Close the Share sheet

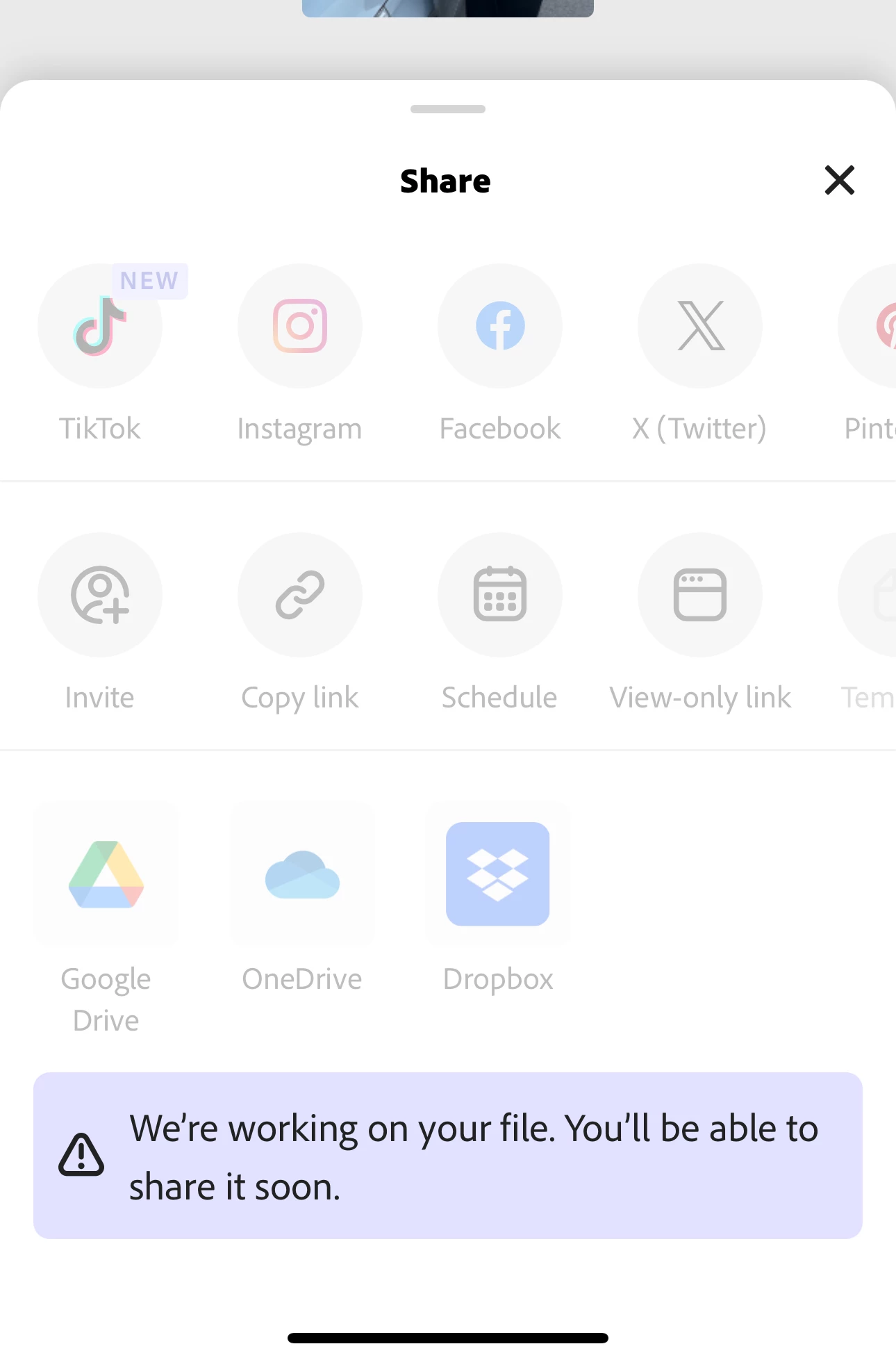point(839,181)
